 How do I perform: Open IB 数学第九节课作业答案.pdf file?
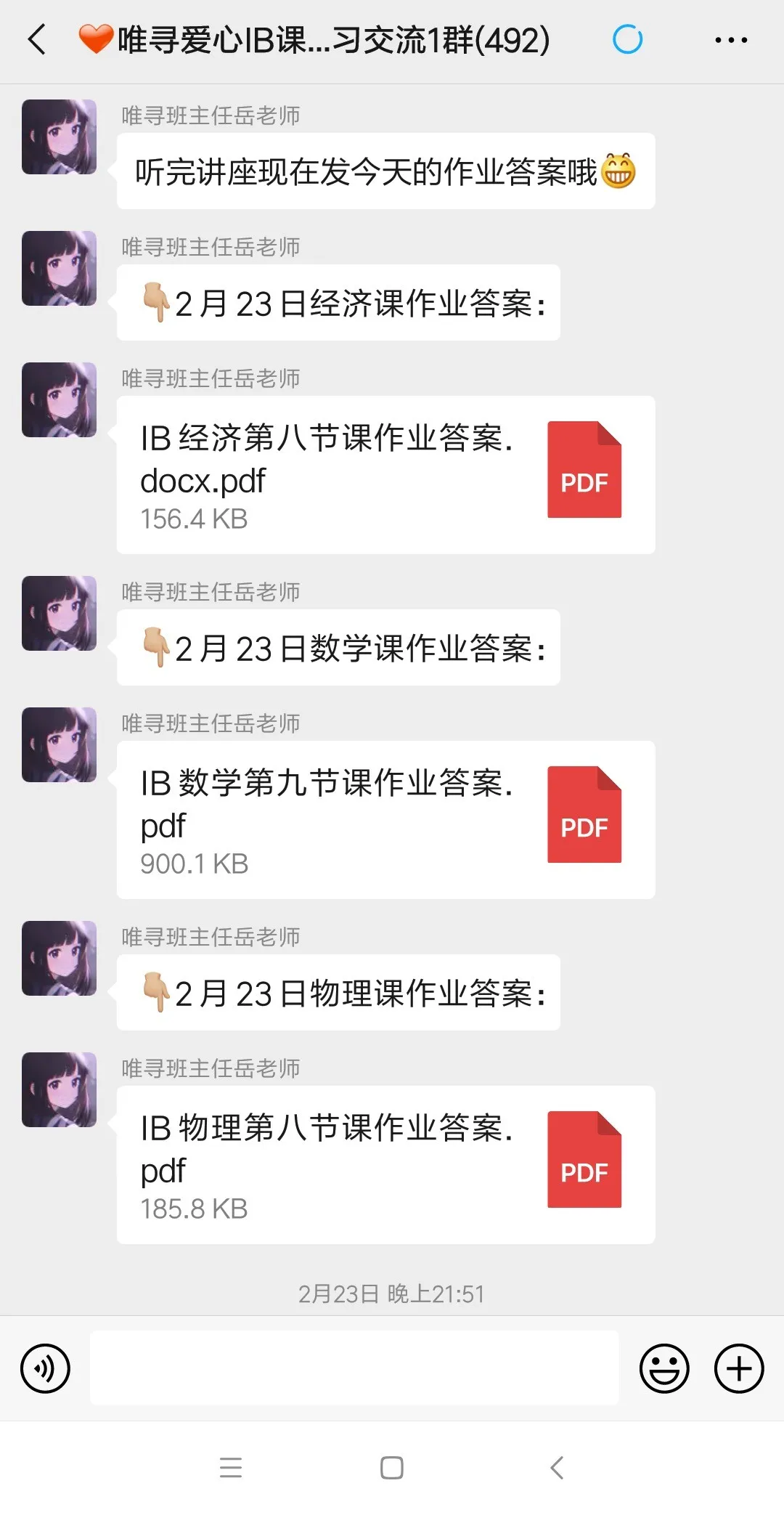pos(385,820)
